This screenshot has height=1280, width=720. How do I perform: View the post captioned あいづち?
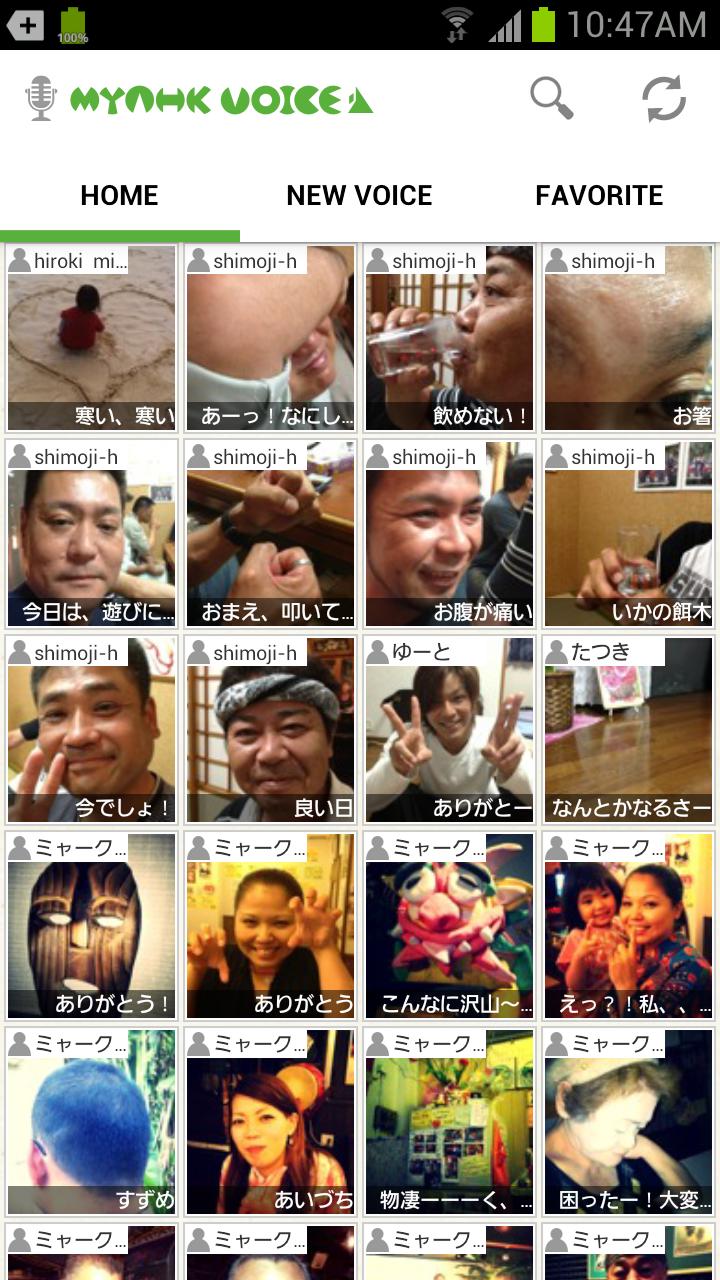coord(270,1123)
